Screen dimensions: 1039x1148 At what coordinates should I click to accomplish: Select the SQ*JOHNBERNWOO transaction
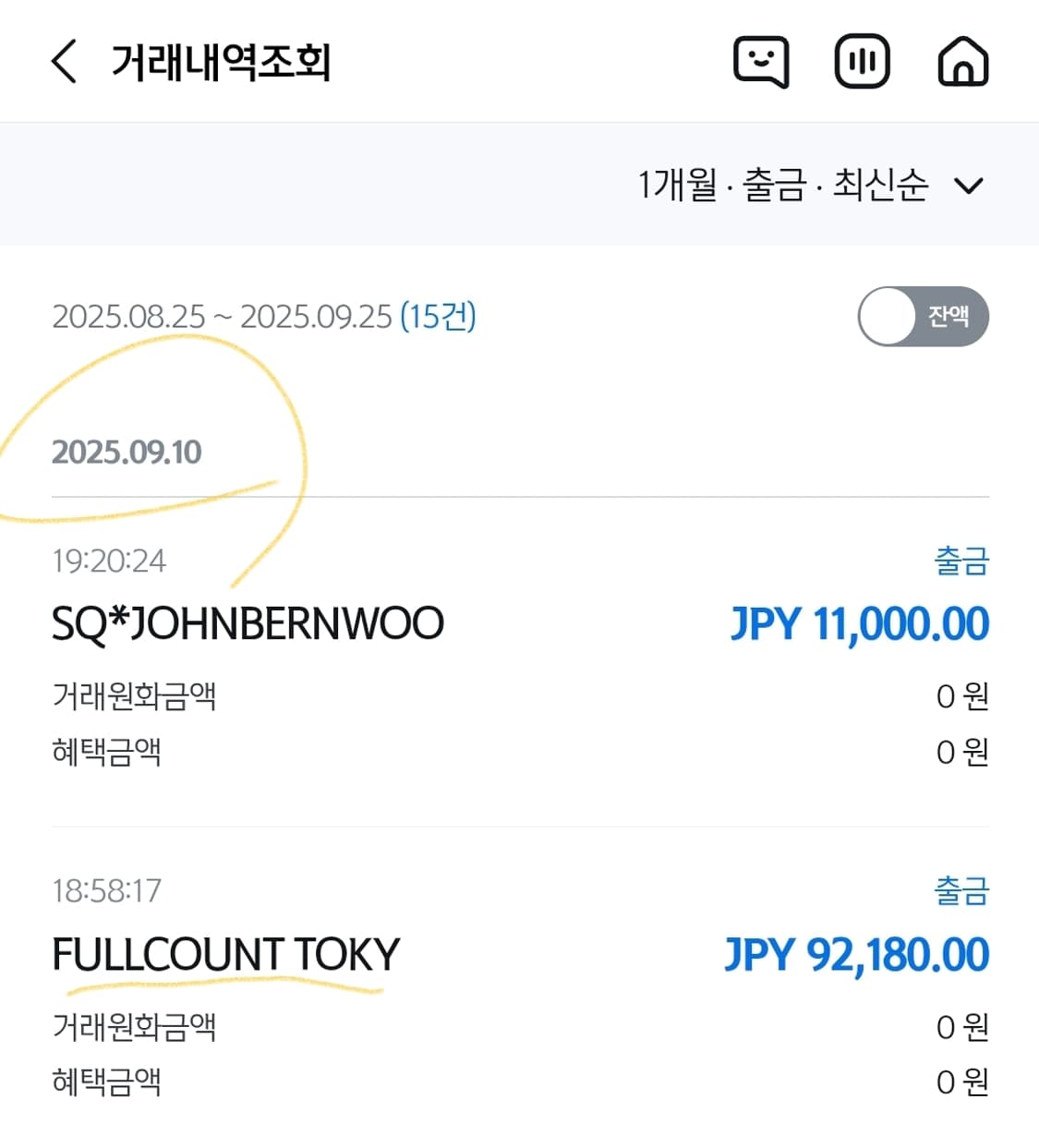point(247,622)
